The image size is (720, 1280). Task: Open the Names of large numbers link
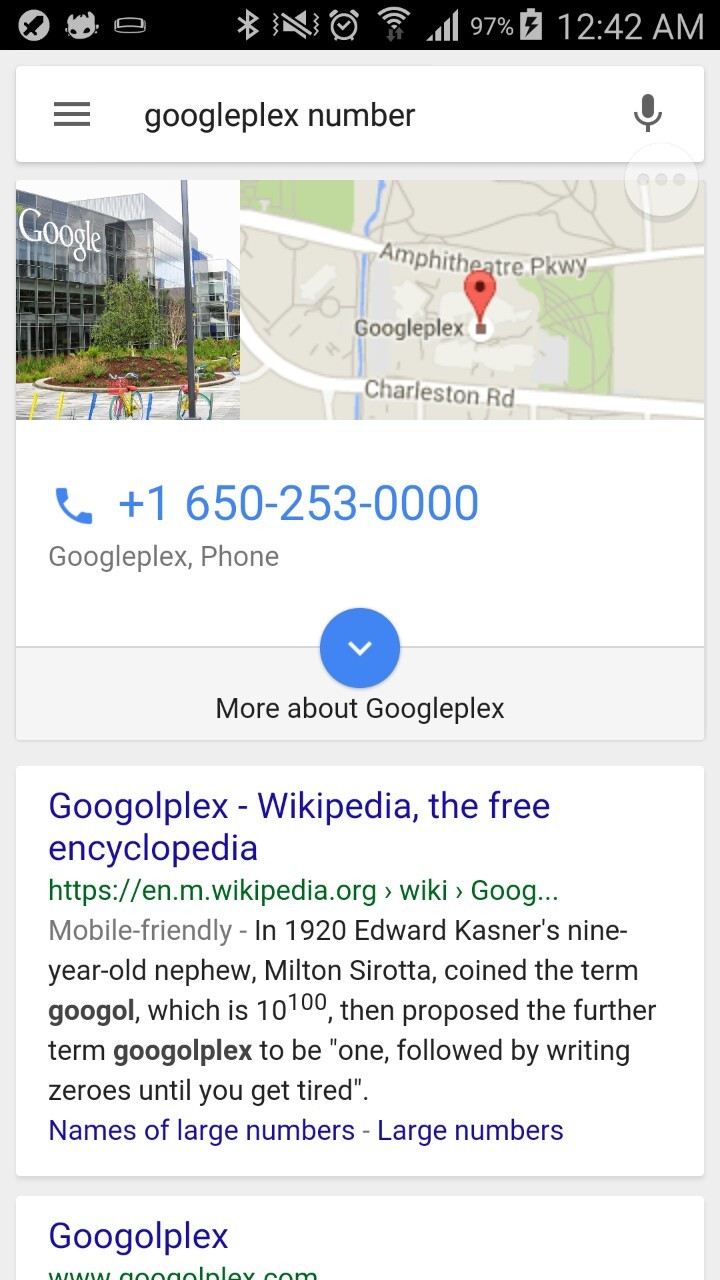pos(201,1131)
